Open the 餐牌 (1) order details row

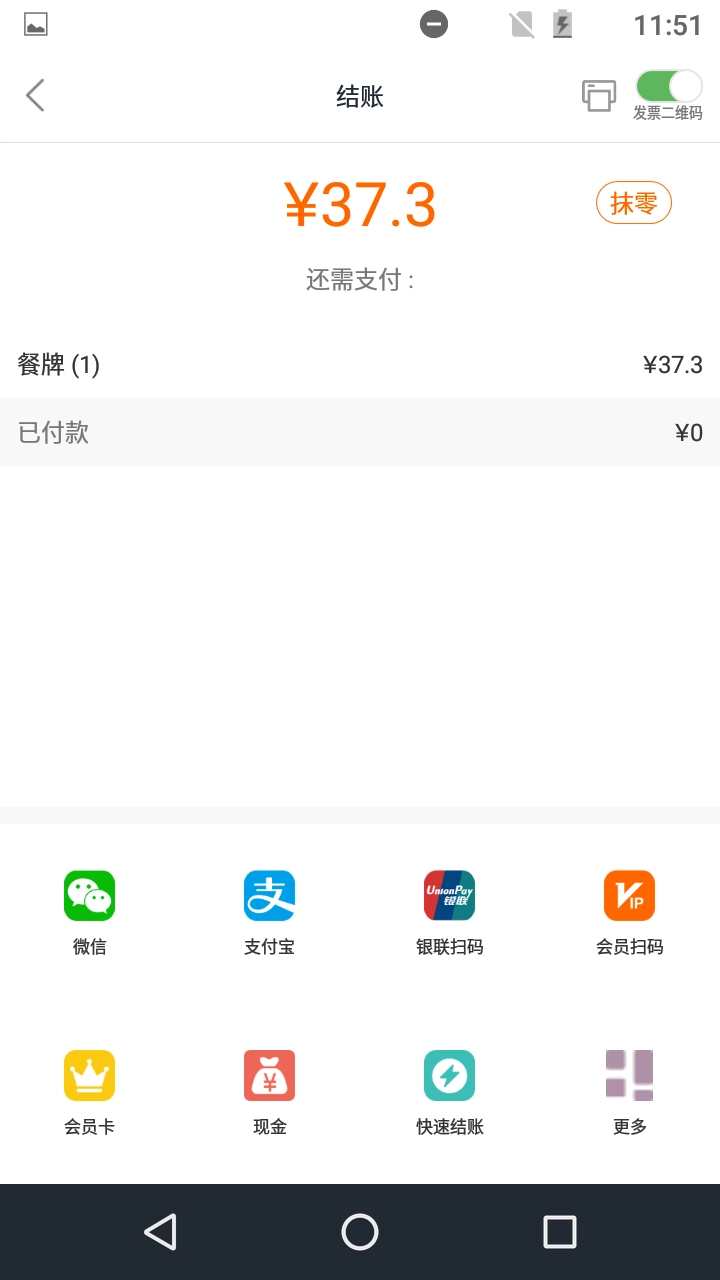click(360, 364)
